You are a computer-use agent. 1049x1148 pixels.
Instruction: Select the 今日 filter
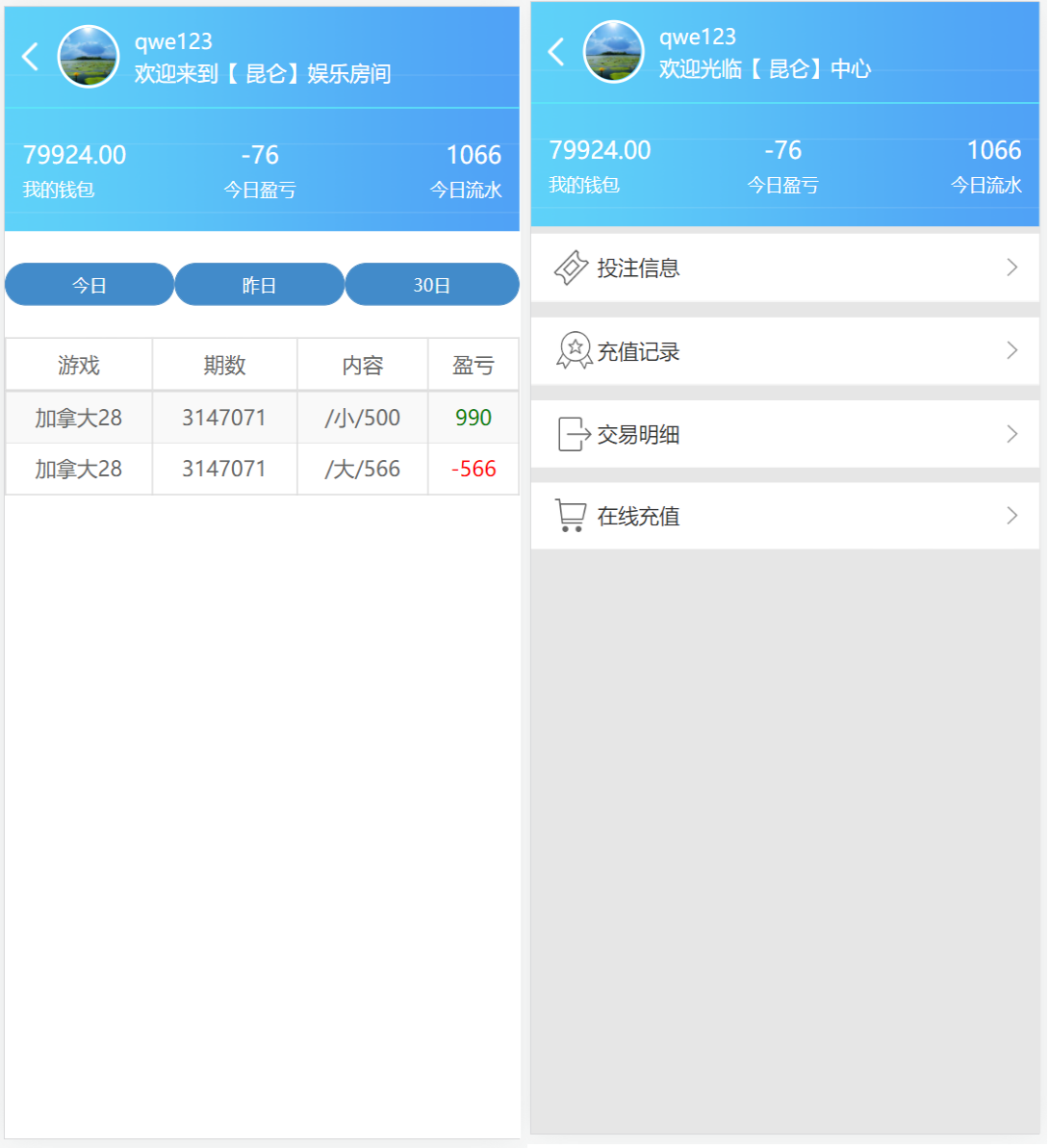click(x=90, y=285)
